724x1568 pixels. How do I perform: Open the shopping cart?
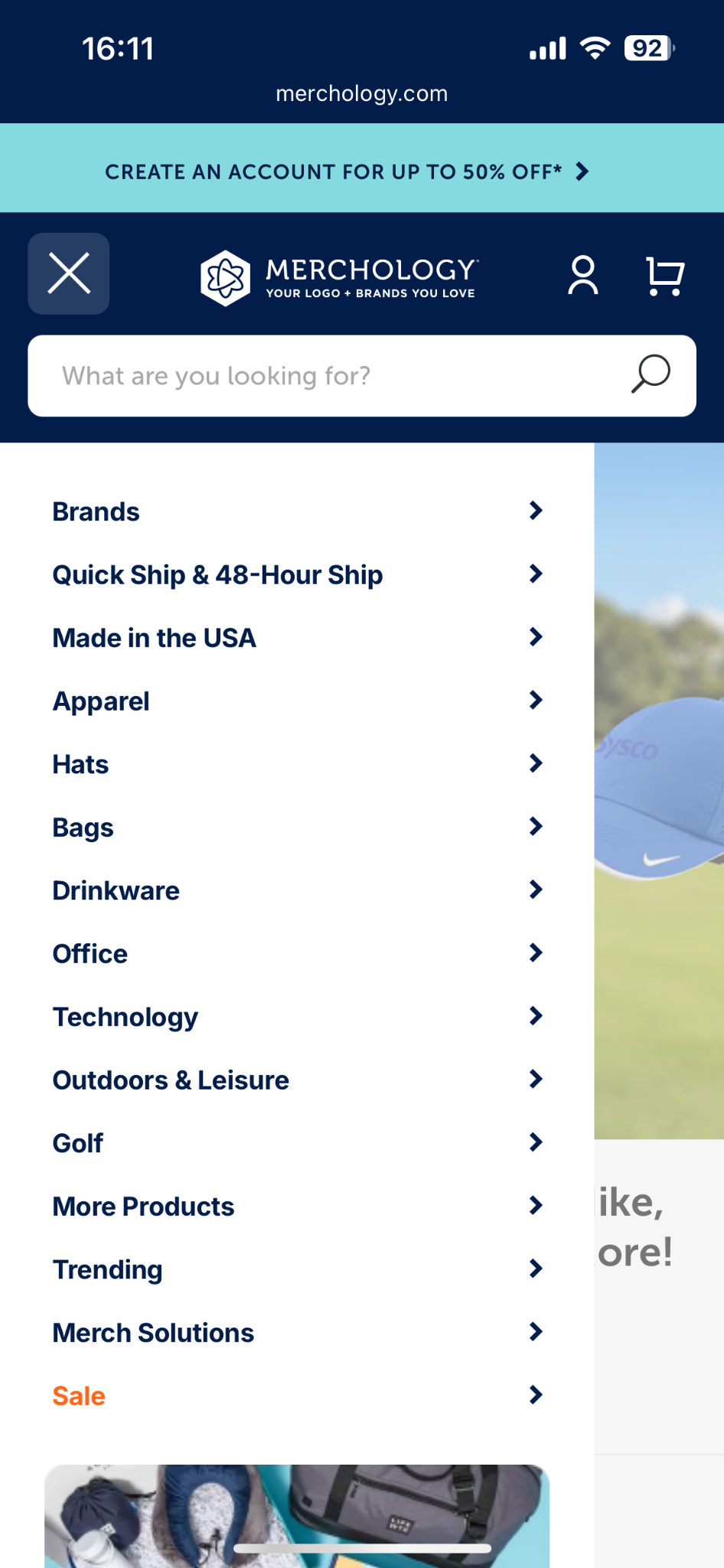(664, 276)
